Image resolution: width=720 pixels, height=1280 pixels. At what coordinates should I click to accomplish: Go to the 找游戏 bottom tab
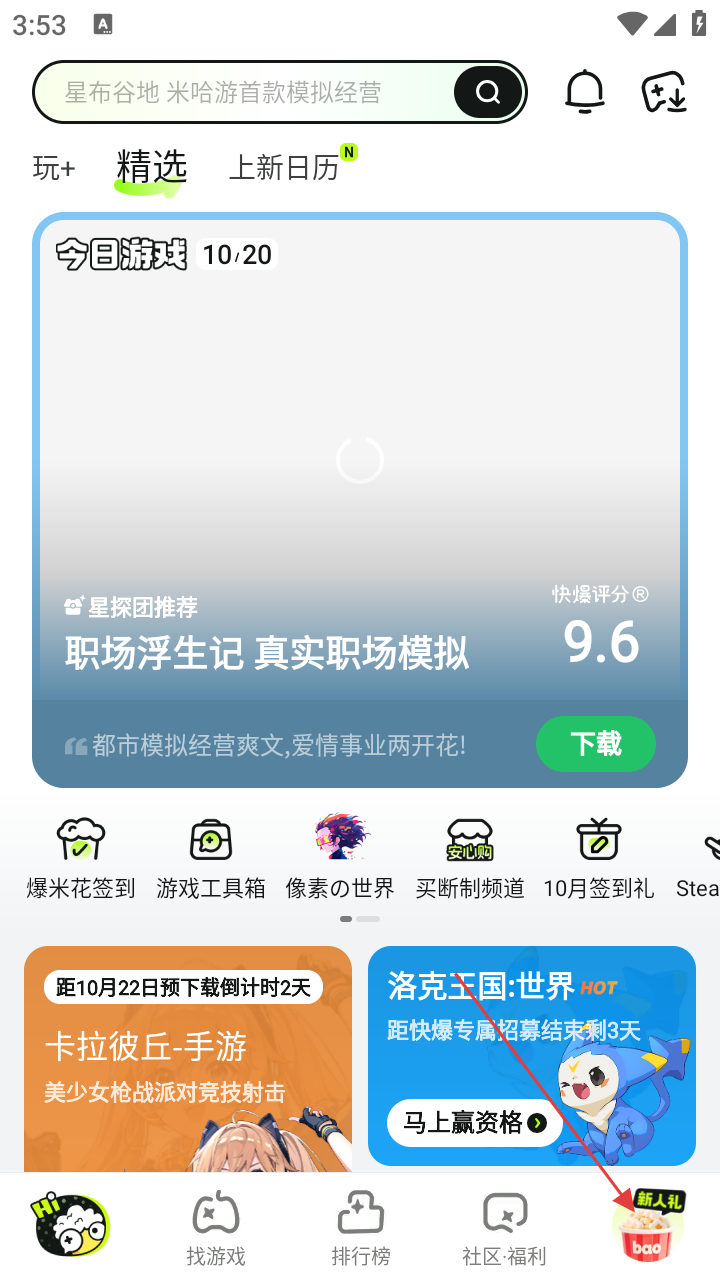(216, 1228)
